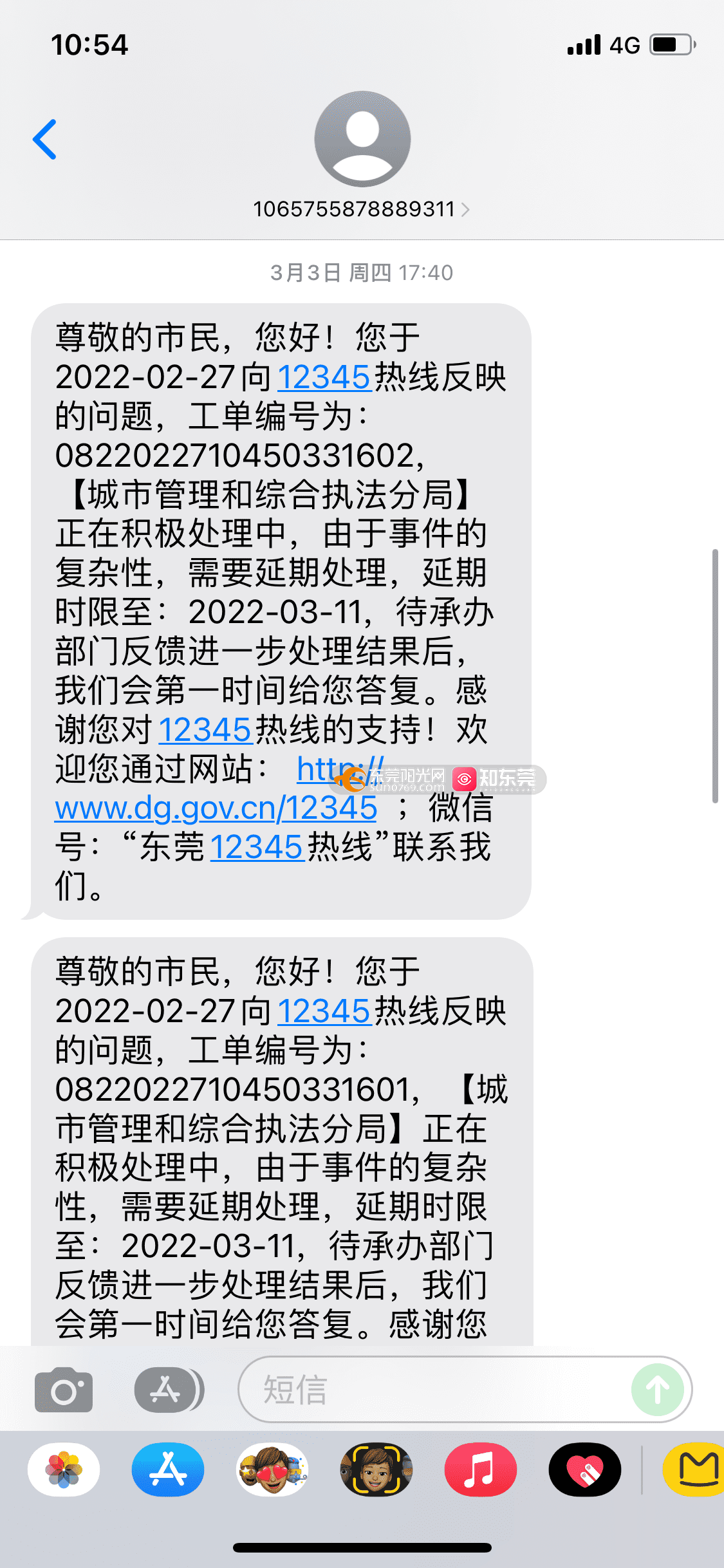Open the App Store iMessage app
The width and height of the screenshot is (724, 1568).
[168, 1470]
